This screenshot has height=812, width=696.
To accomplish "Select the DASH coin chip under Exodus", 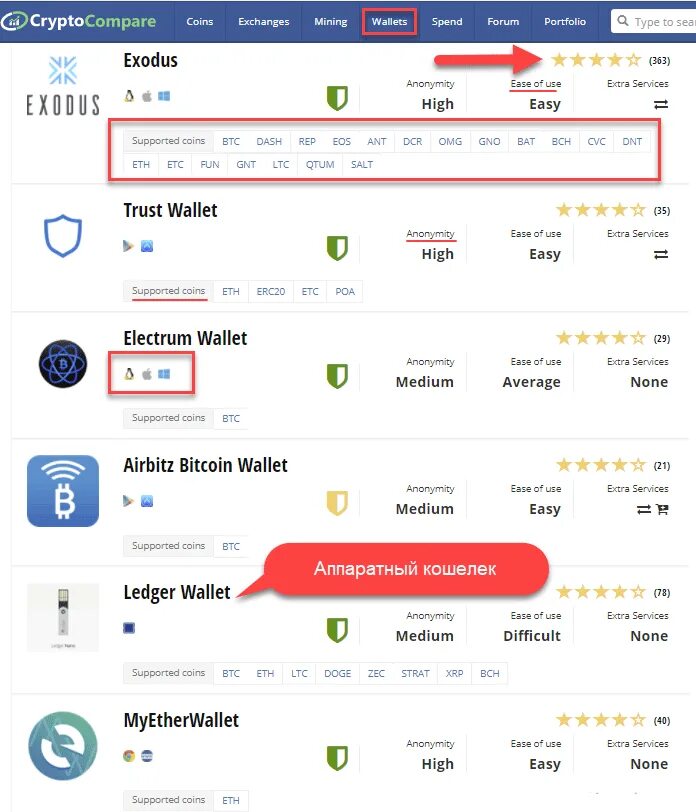I will coord(269,142).
